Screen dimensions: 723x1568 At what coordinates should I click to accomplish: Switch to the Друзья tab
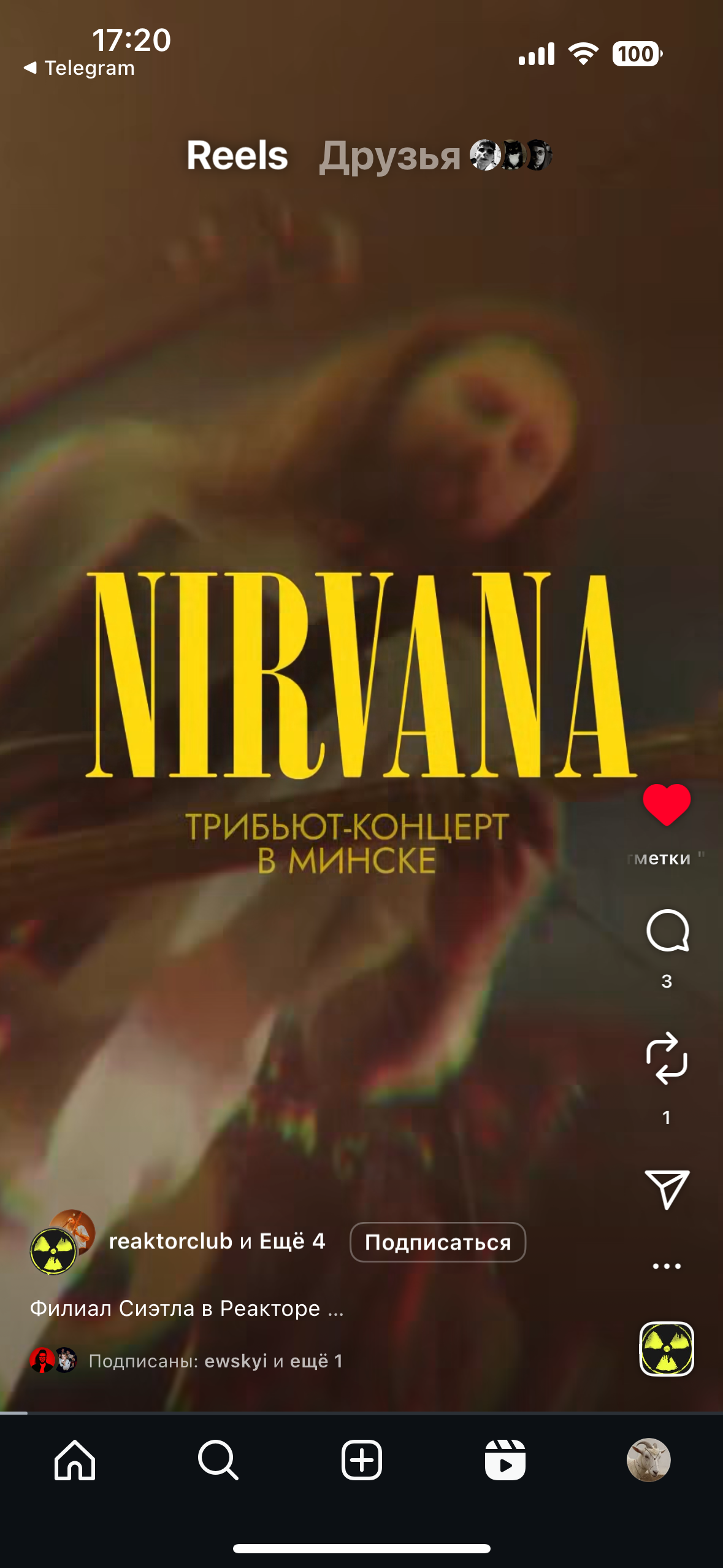(390, 156)
